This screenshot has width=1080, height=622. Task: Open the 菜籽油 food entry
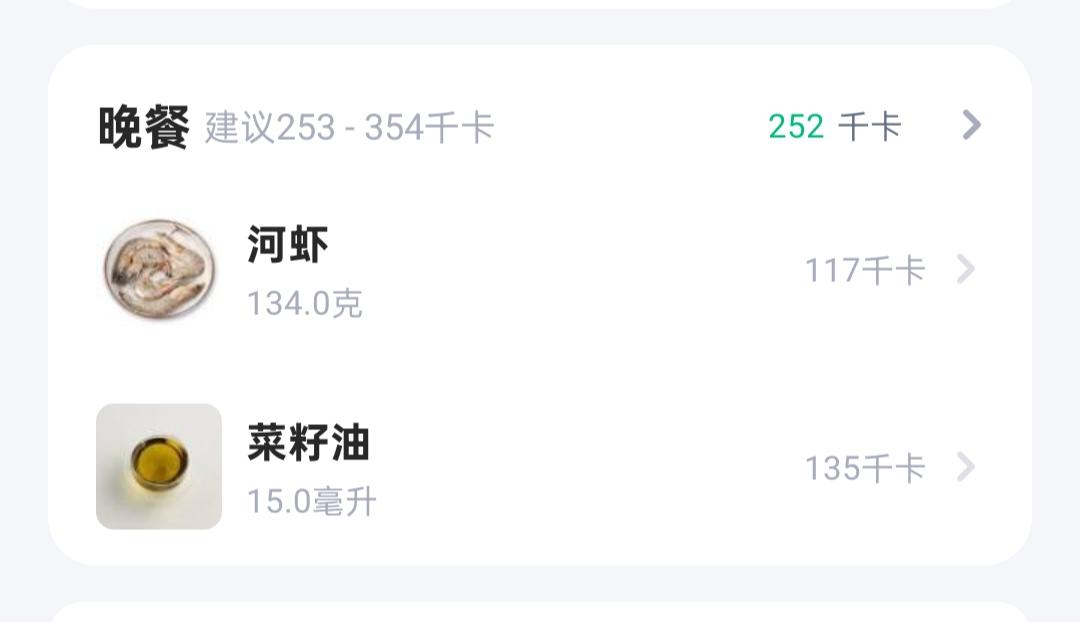click(x=540, y=467)
